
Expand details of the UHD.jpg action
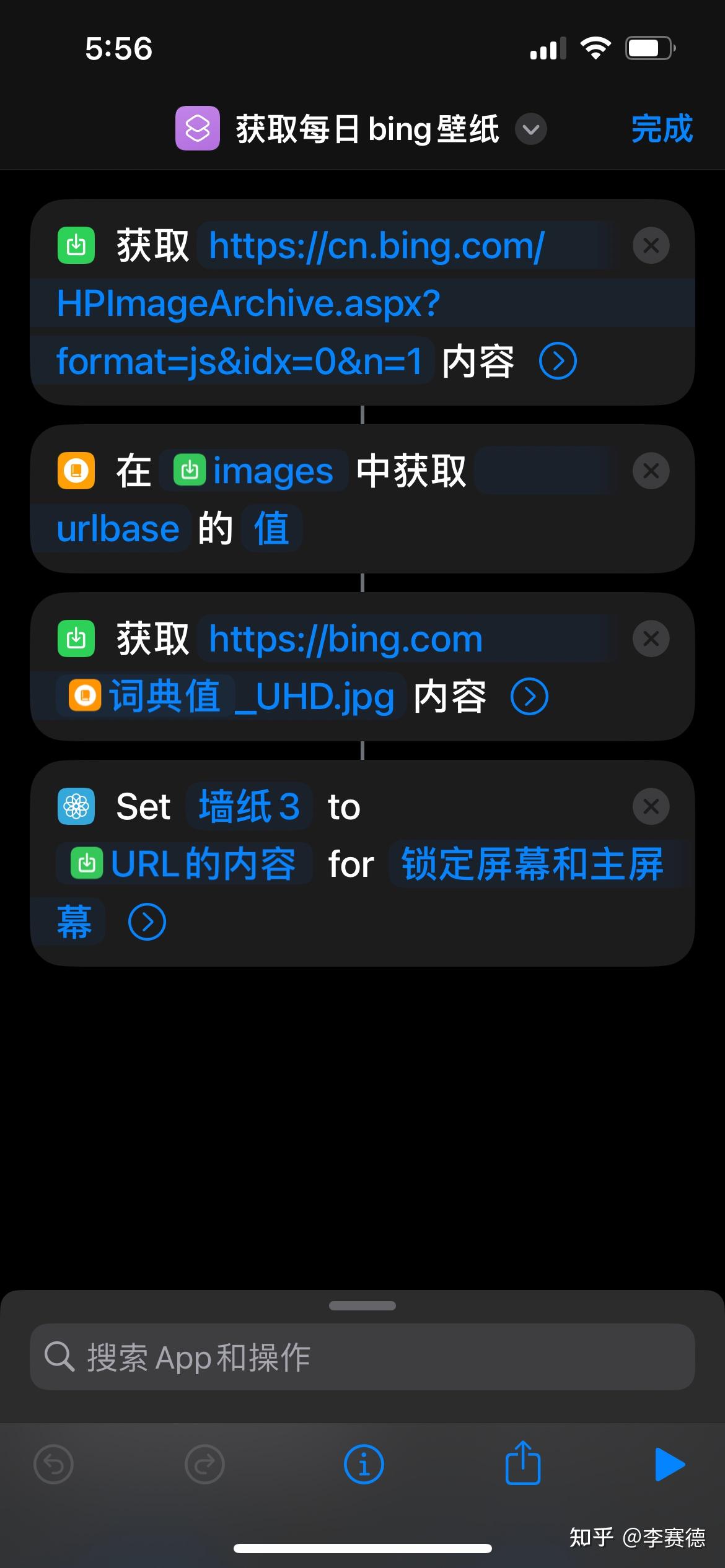point(529,695)
